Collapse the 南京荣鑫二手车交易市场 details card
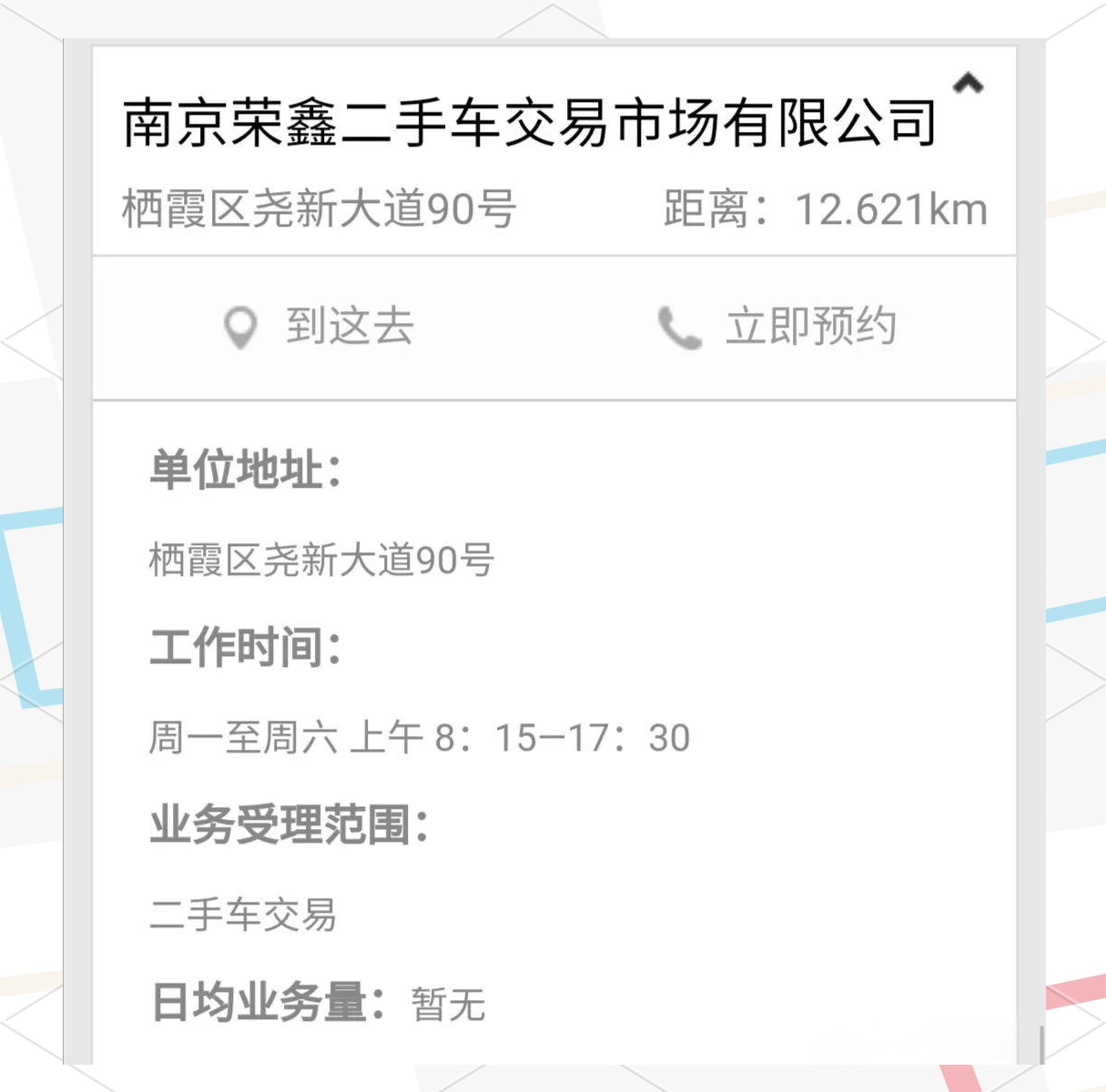The width and height of the screenshot is (1106, 1092). coord(968,85)
